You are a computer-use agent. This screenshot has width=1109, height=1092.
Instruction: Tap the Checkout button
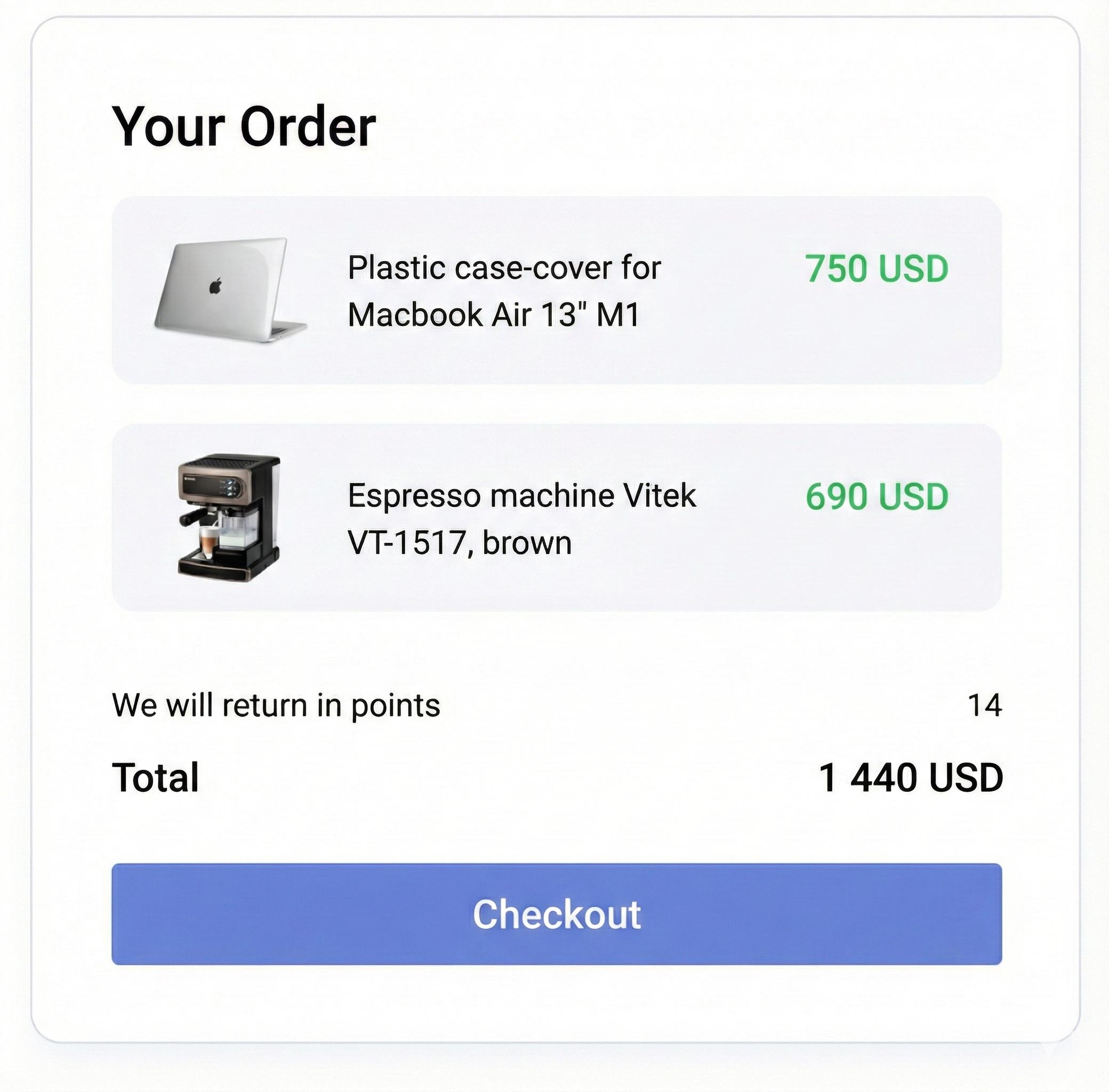pos(556,914)
